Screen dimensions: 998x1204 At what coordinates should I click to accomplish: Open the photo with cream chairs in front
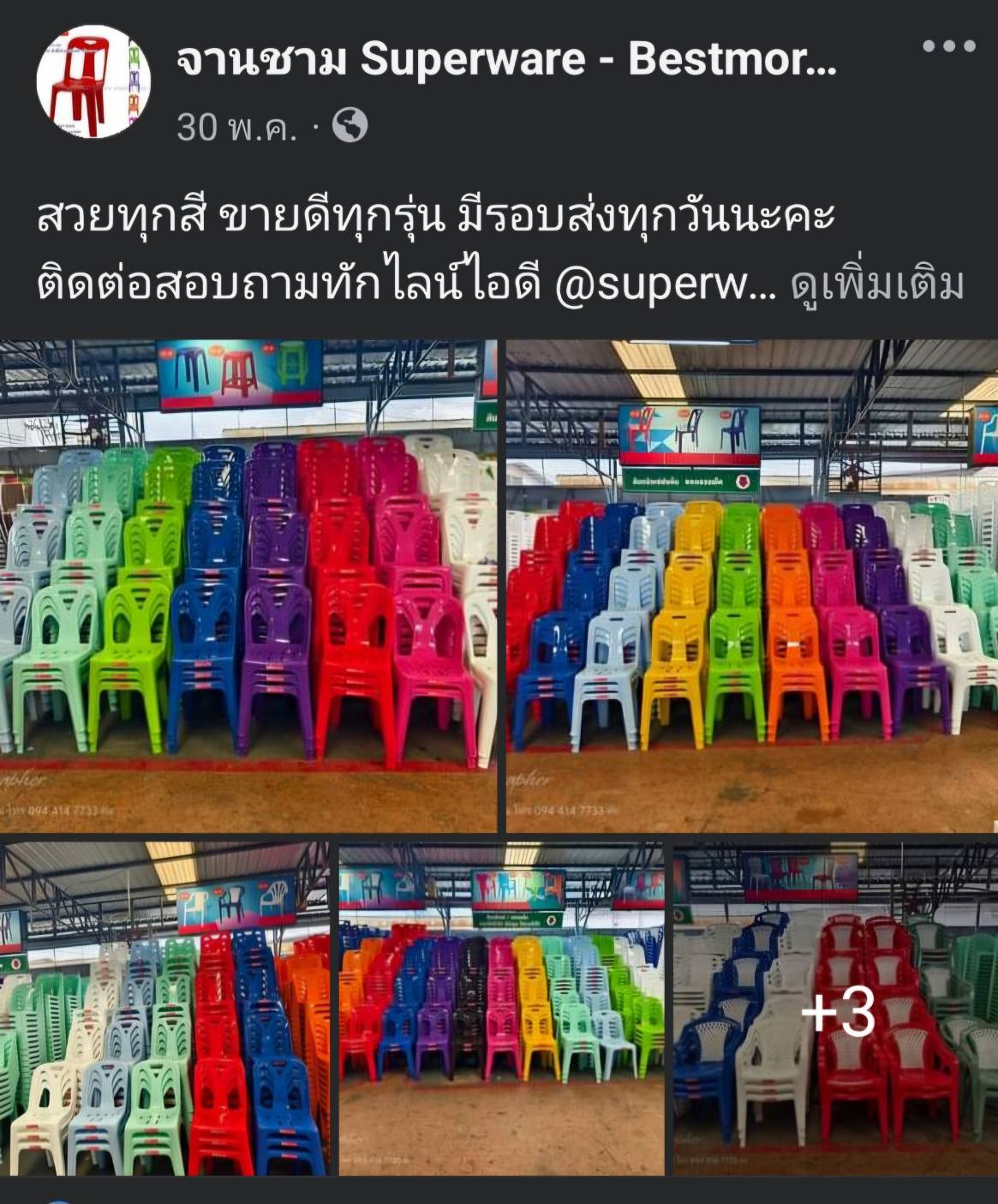[x=164, y=1009]
